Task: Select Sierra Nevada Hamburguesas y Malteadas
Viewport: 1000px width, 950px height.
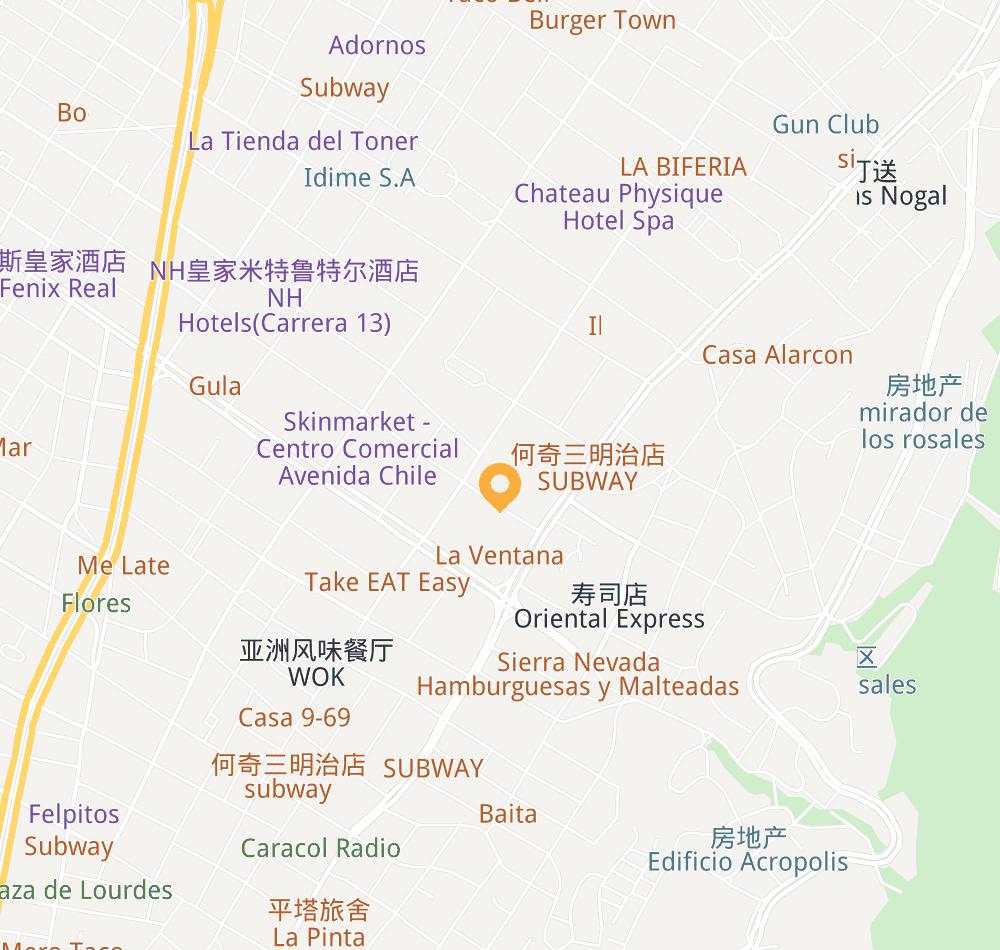Action: [x=578, y=675]
